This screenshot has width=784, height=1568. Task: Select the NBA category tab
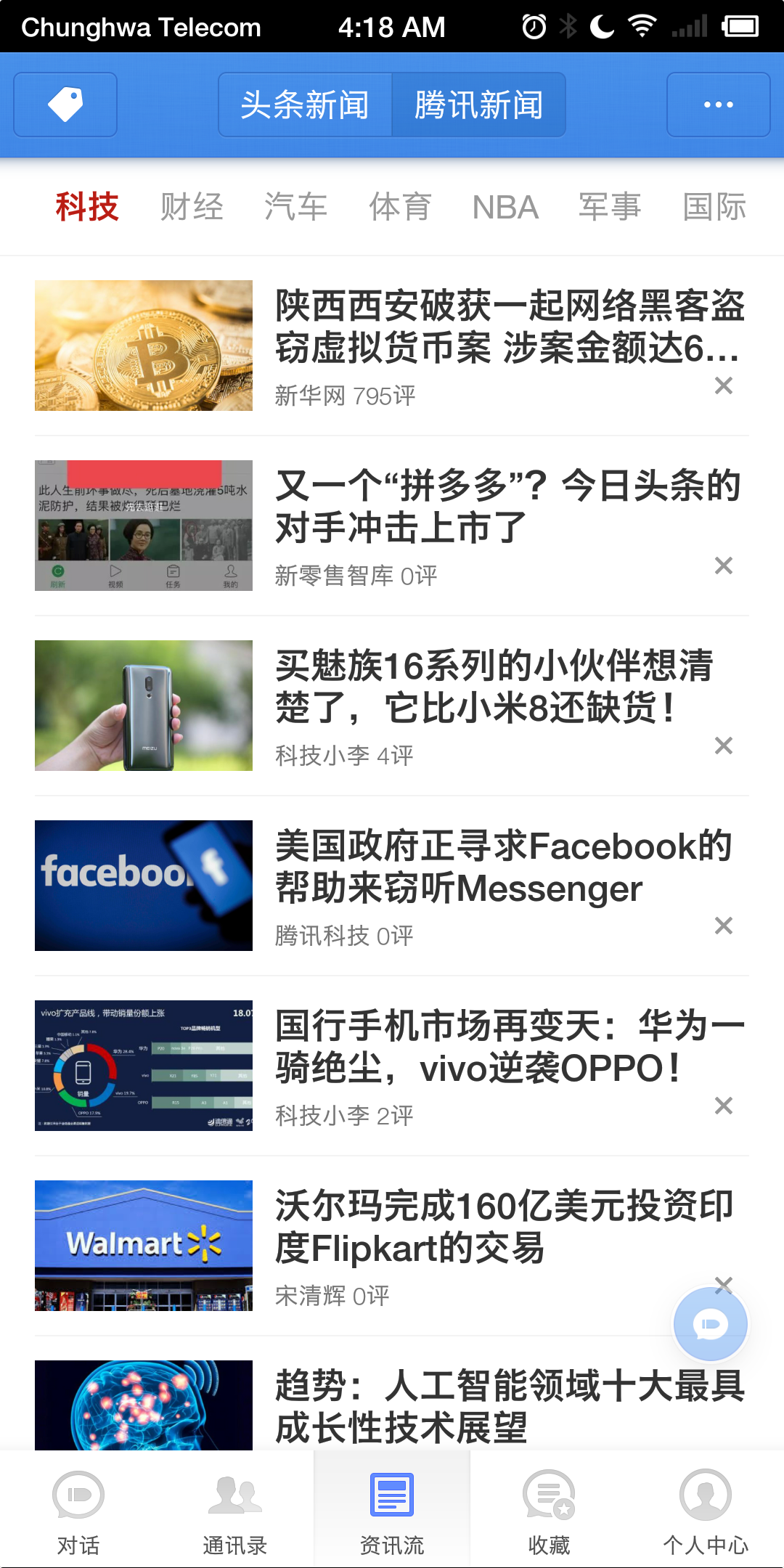[505, 208]
